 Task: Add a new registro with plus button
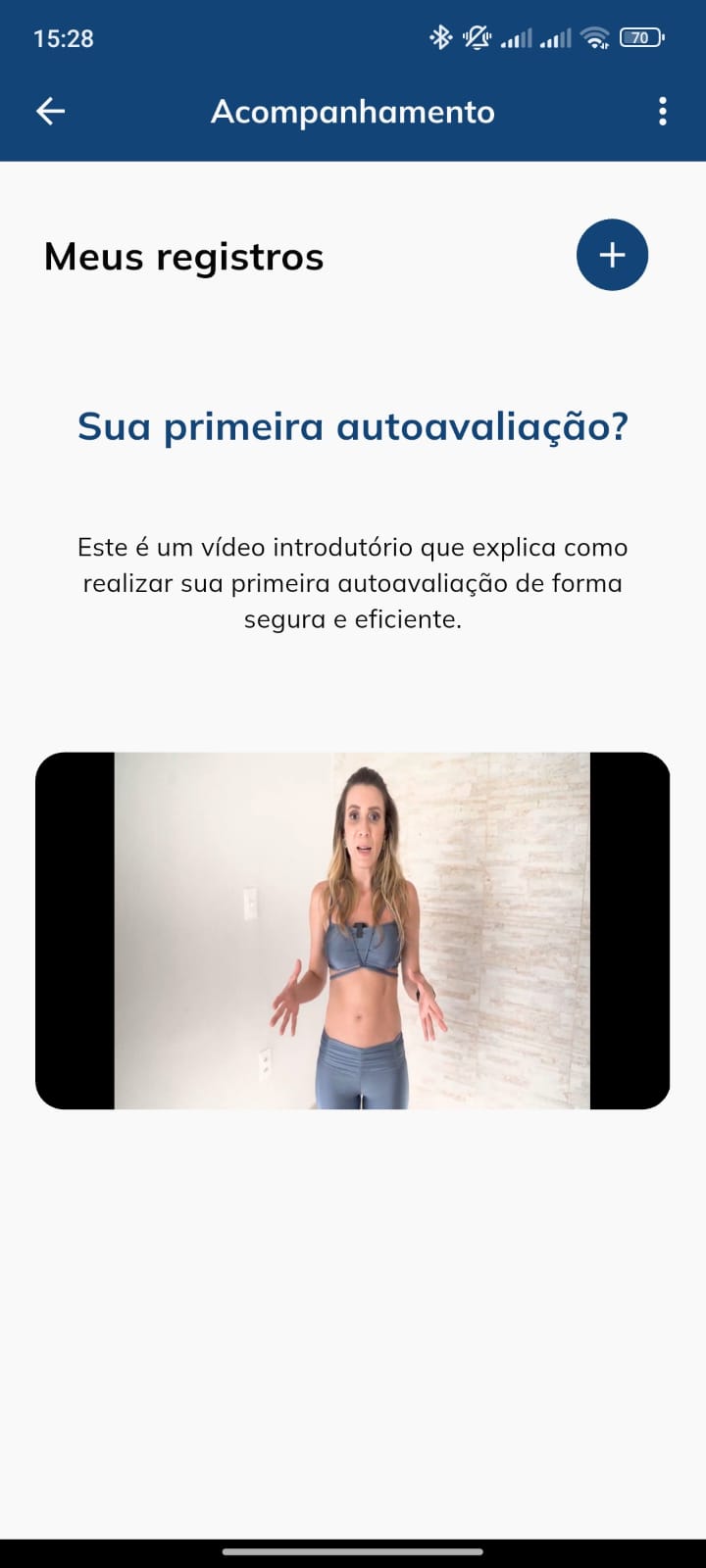(x=612, y=255)
